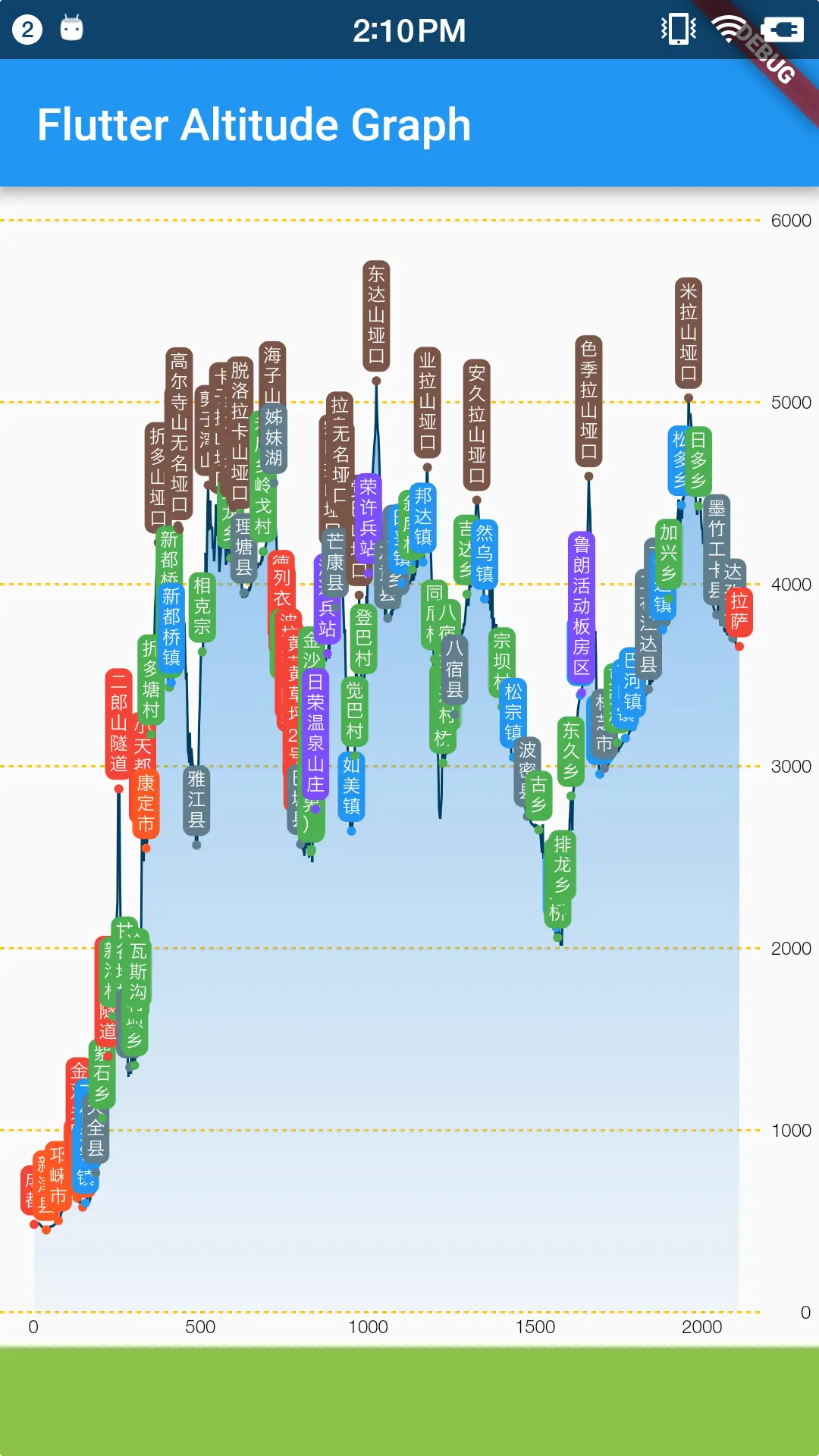The height and width of the screenshot is (1456, 819).
Task: Tap the green bar below the graph
Action: click(x=409, y=1401)
